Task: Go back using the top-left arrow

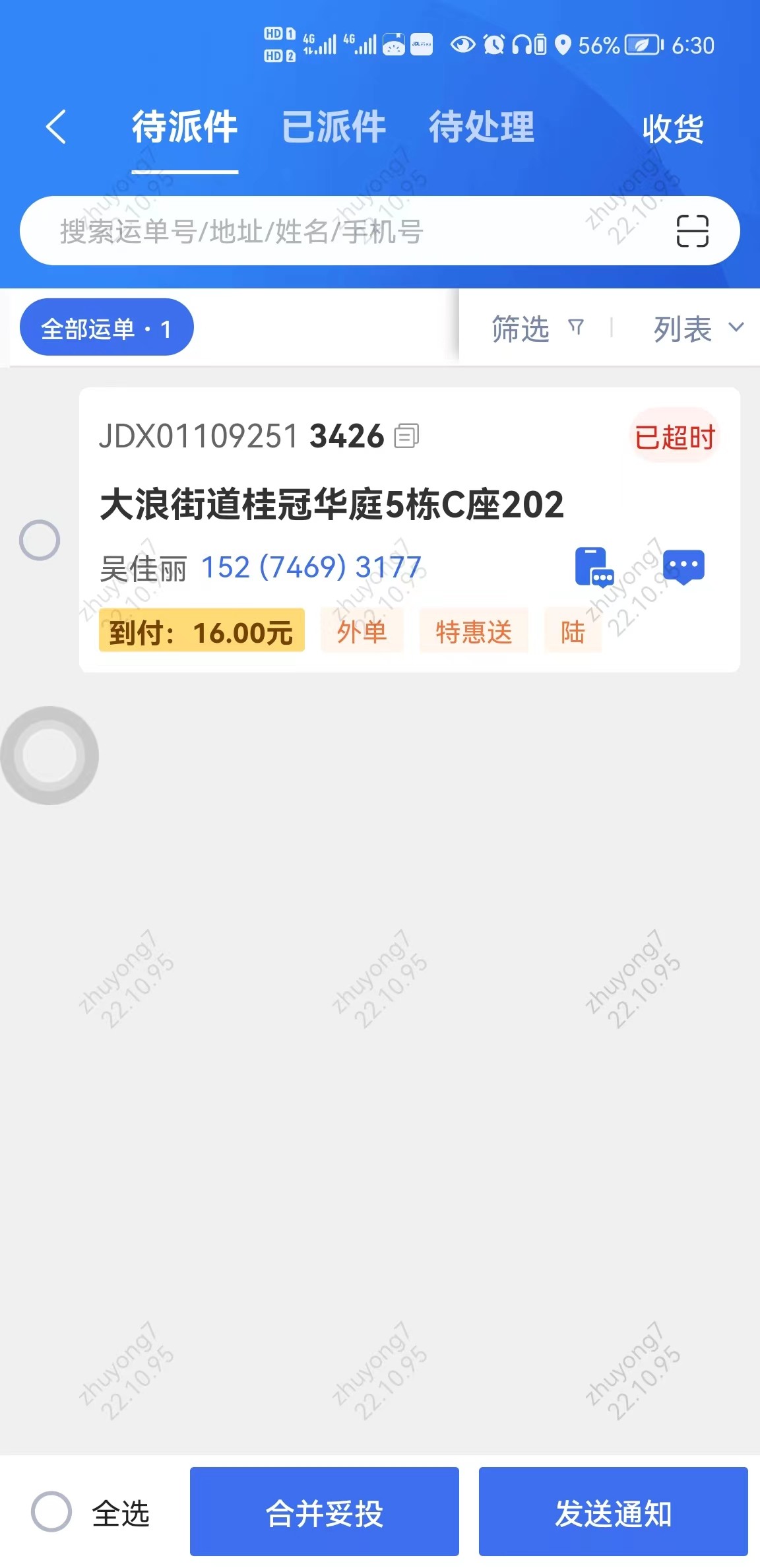Action: (x=57, y=127)
